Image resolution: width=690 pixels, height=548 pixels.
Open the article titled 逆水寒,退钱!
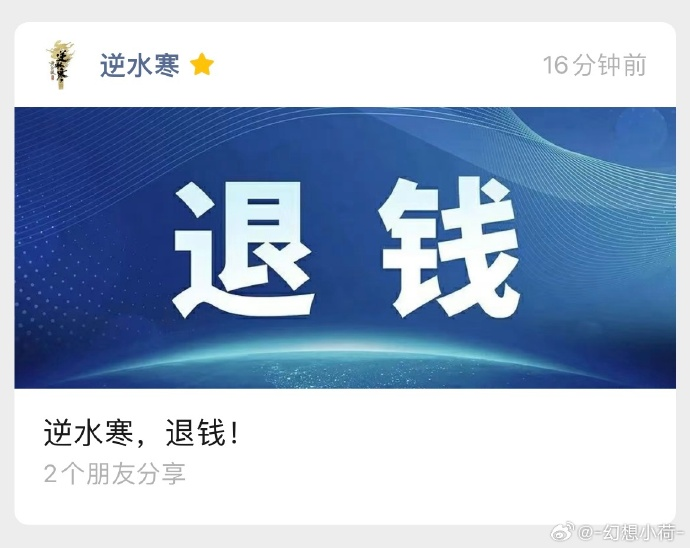(x=141, y=434)
